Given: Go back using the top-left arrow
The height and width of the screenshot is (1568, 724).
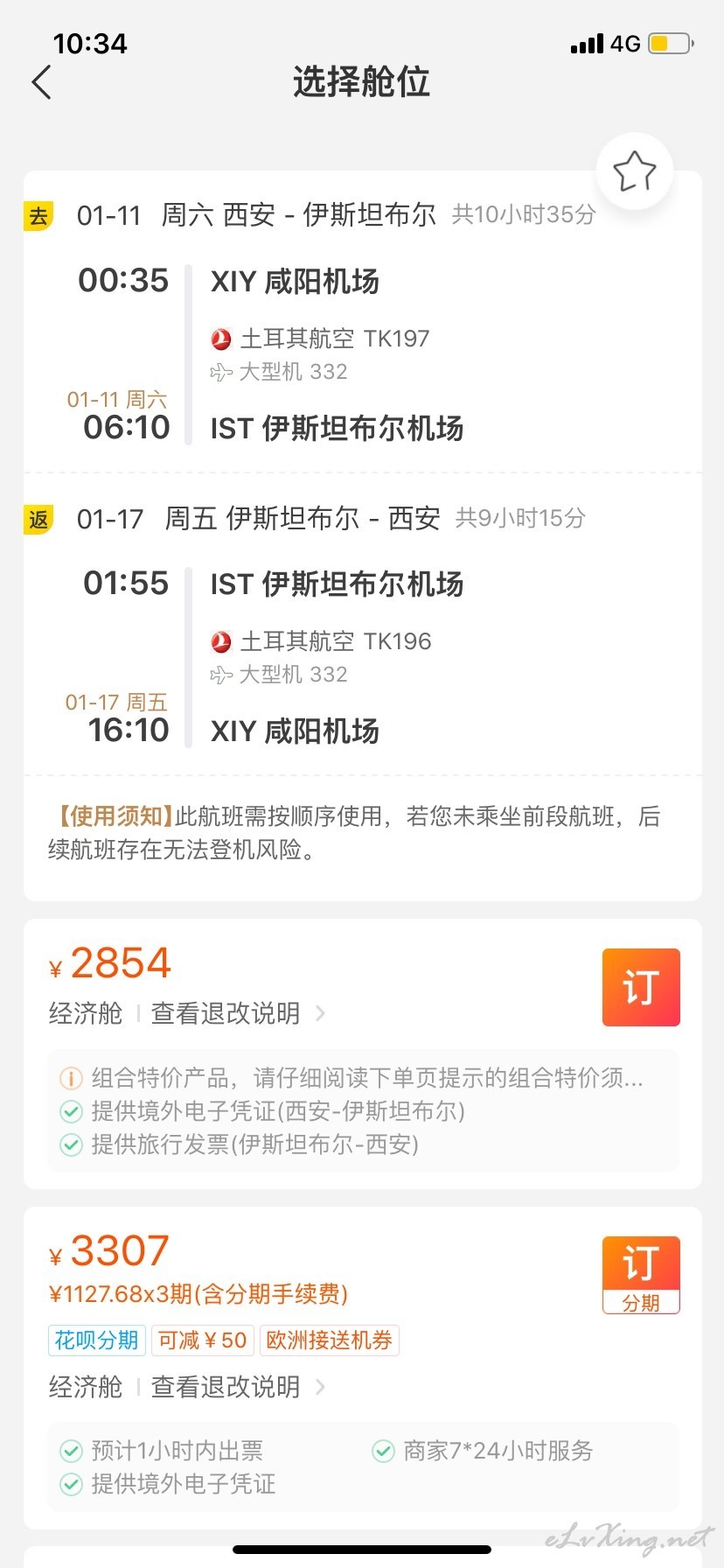Looking at the screenshot, I should point(41,82).
